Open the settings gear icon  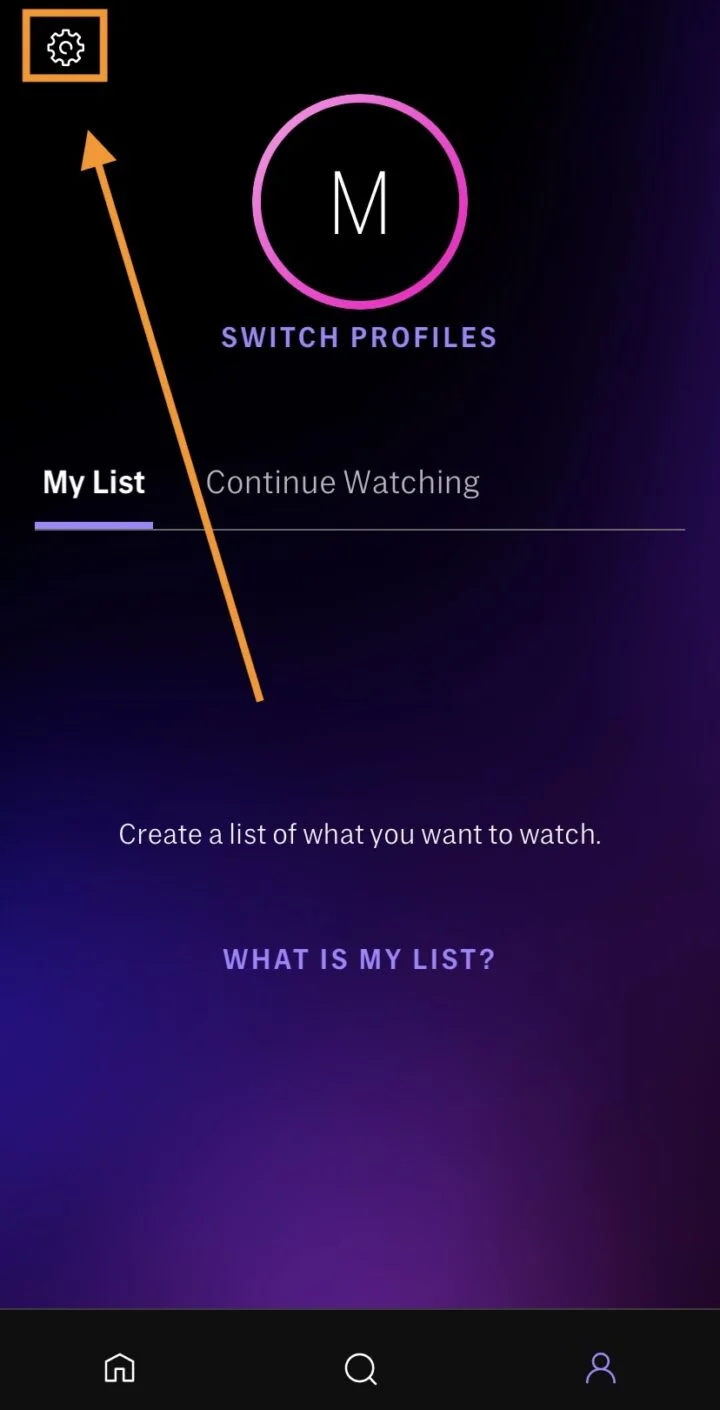pyautogui.click(x=66, y=47)
